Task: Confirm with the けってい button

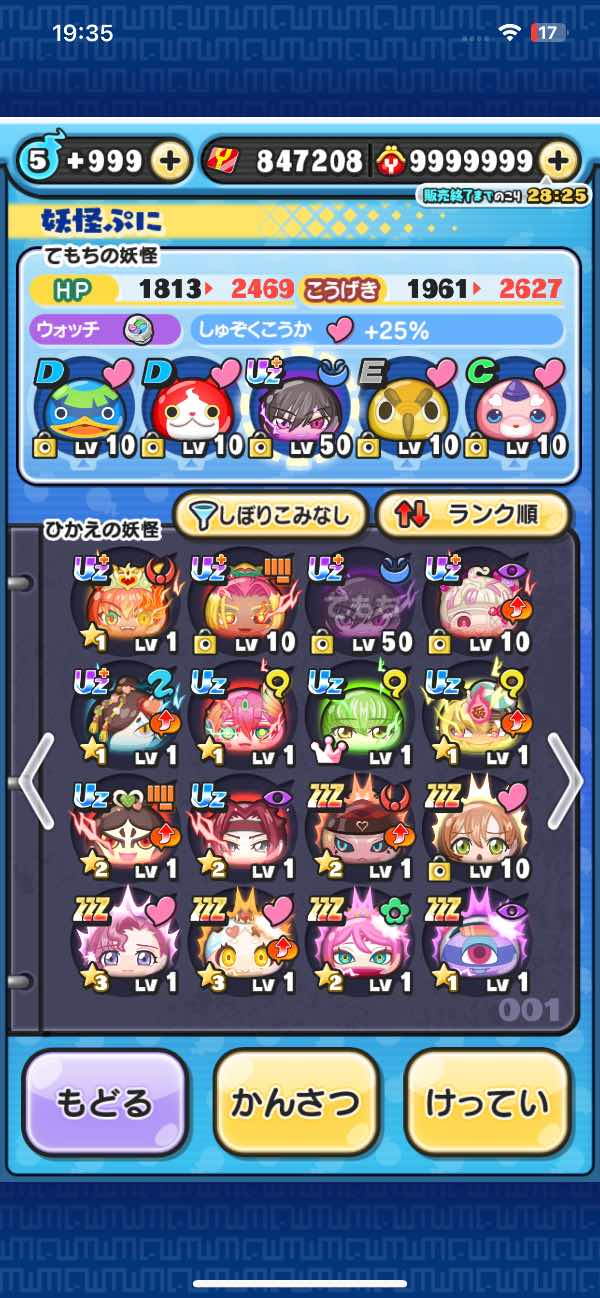Action: click(487, 1103)
